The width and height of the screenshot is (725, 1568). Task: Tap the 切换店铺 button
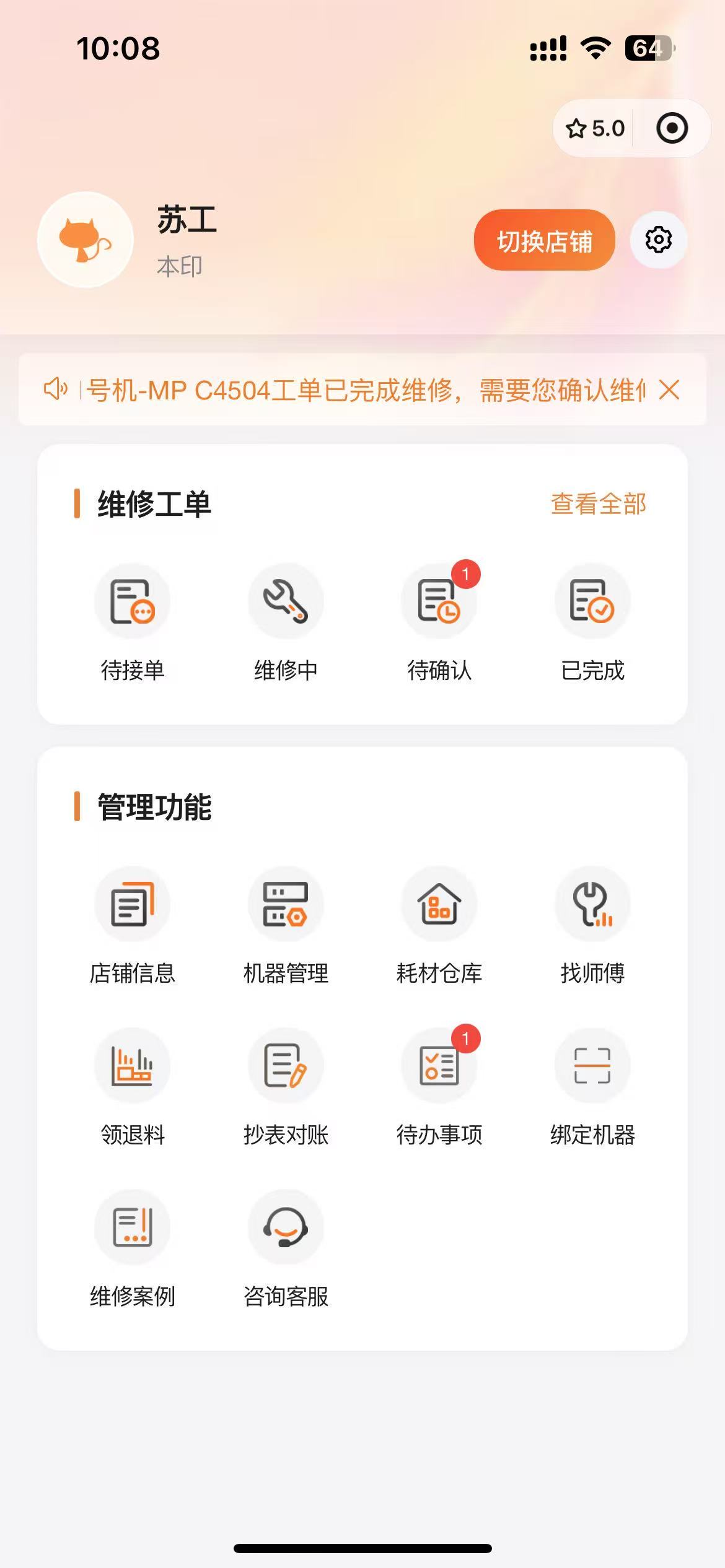544,240
